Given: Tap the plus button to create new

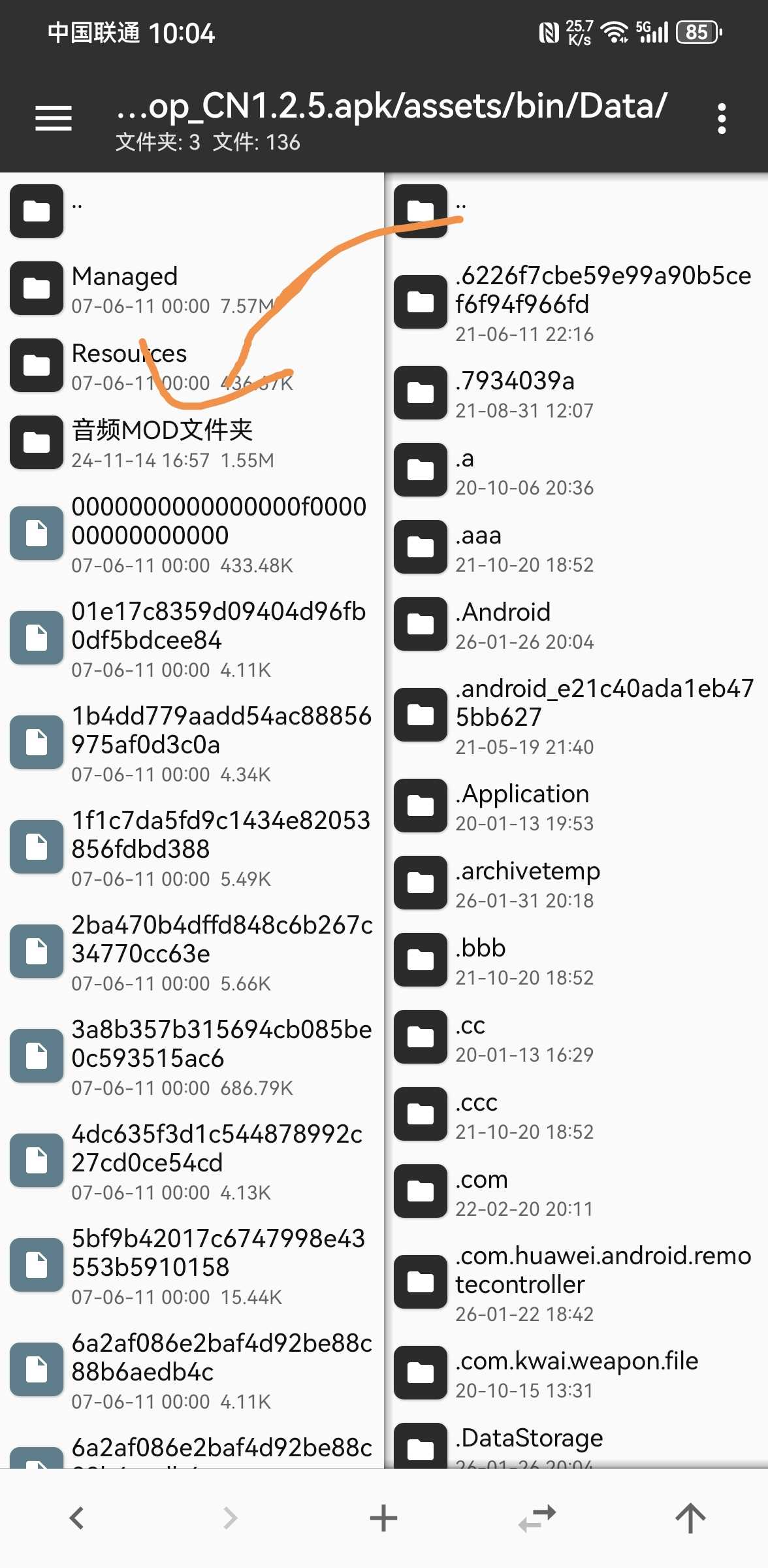Looking at the screenshot, I should (383, 1517).
